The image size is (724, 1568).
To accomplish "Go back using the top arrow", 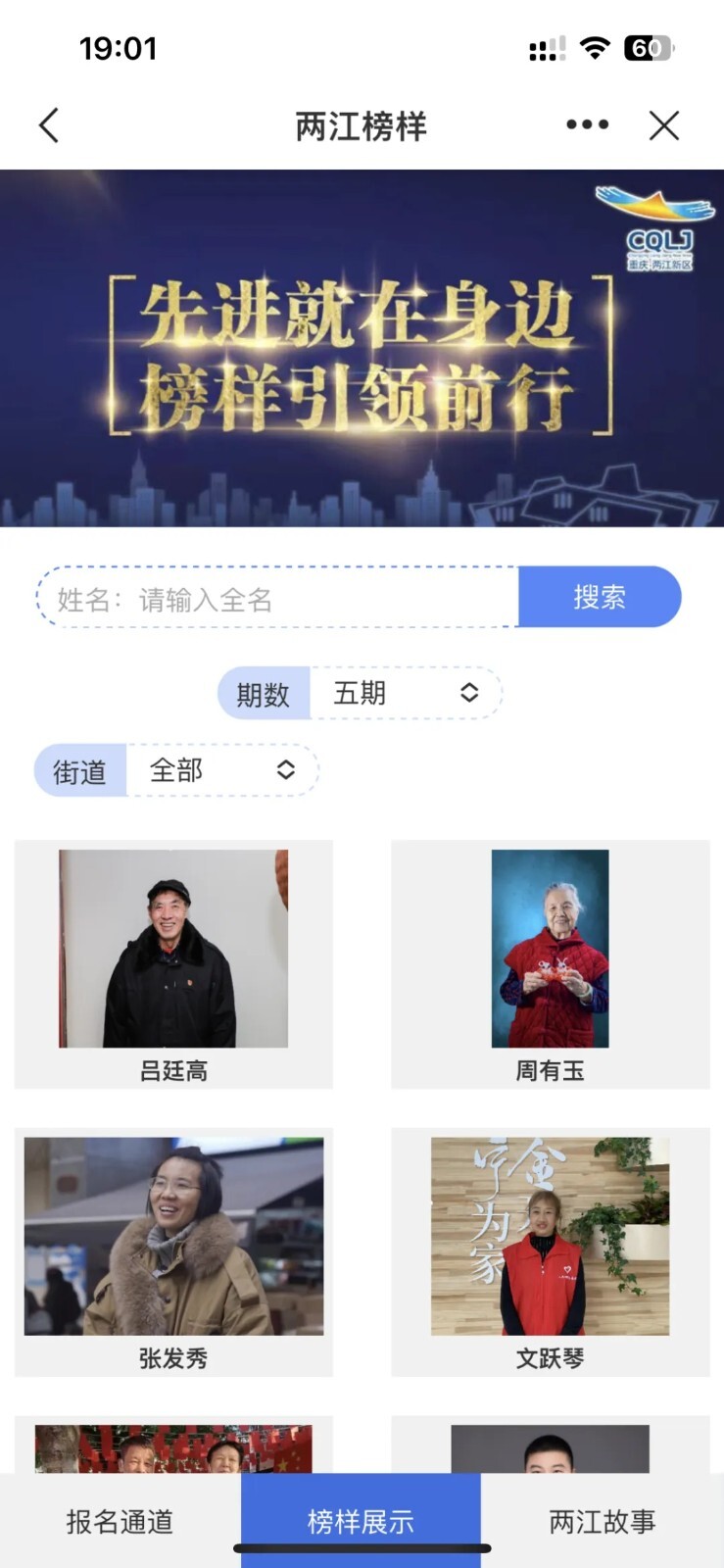I will pyautogui.click(x=49, y=125).
